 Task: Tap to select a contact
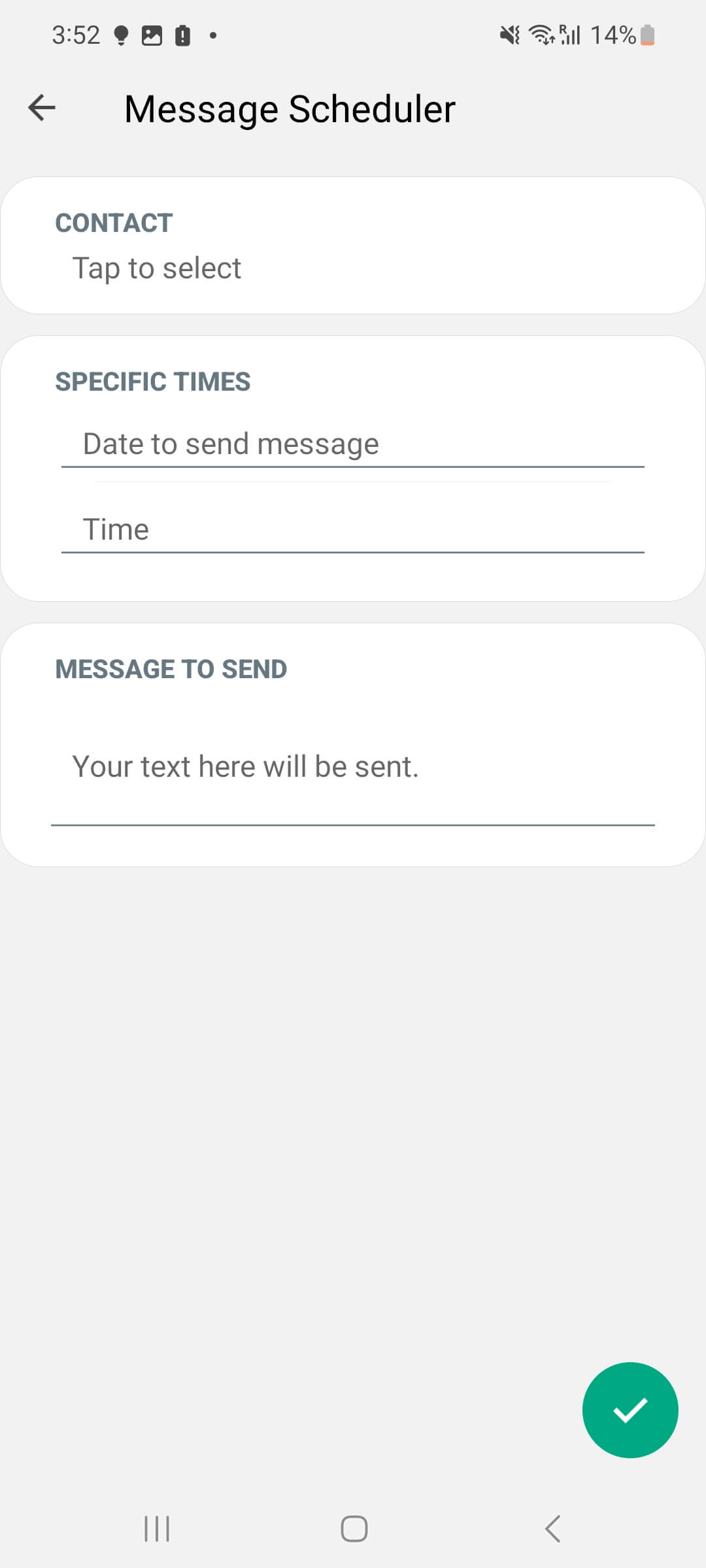pyautogui.click(x=157, y=268)
